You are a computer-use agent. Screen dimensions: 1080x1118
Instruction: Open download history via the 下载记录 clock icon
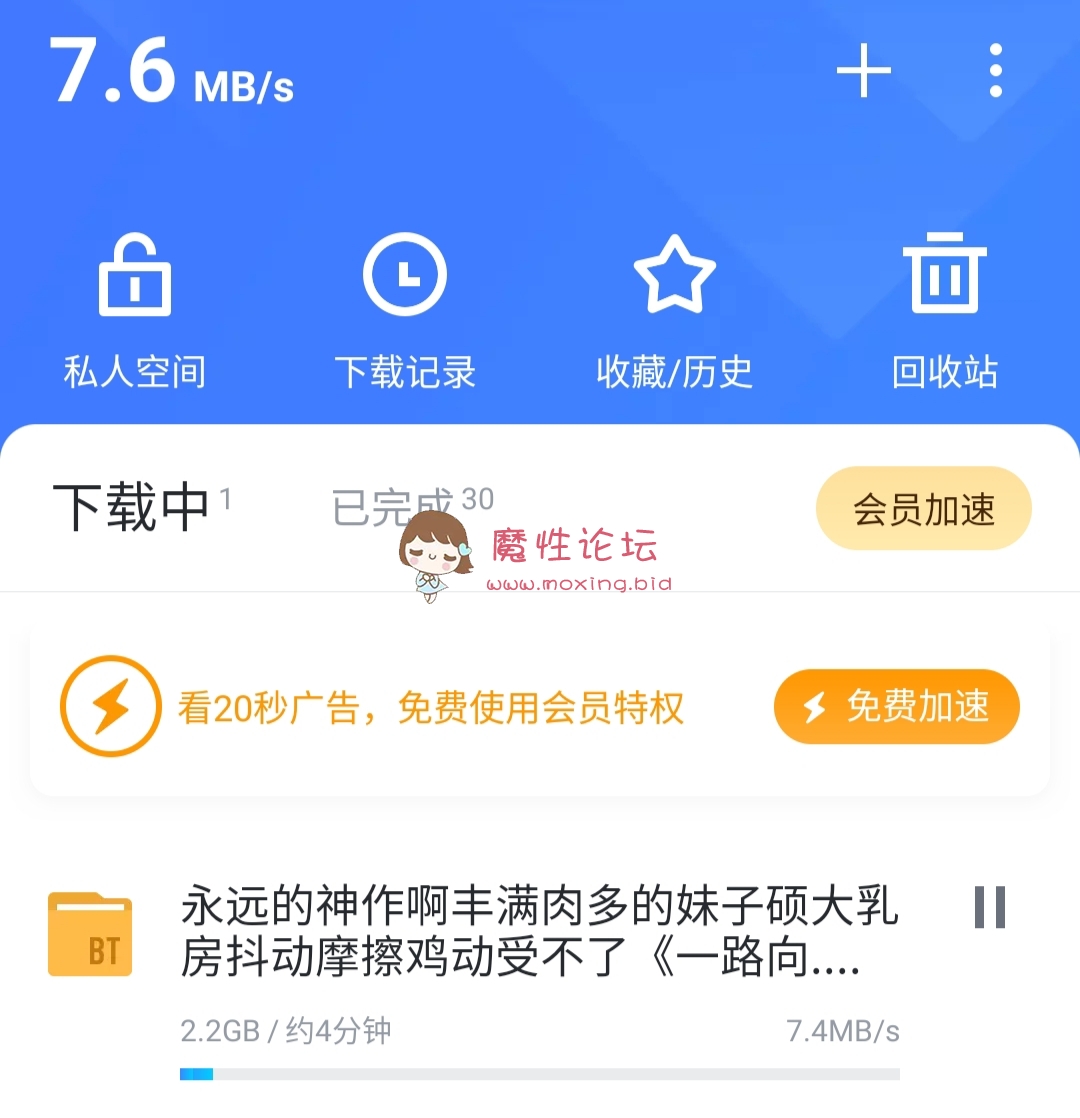404,275
